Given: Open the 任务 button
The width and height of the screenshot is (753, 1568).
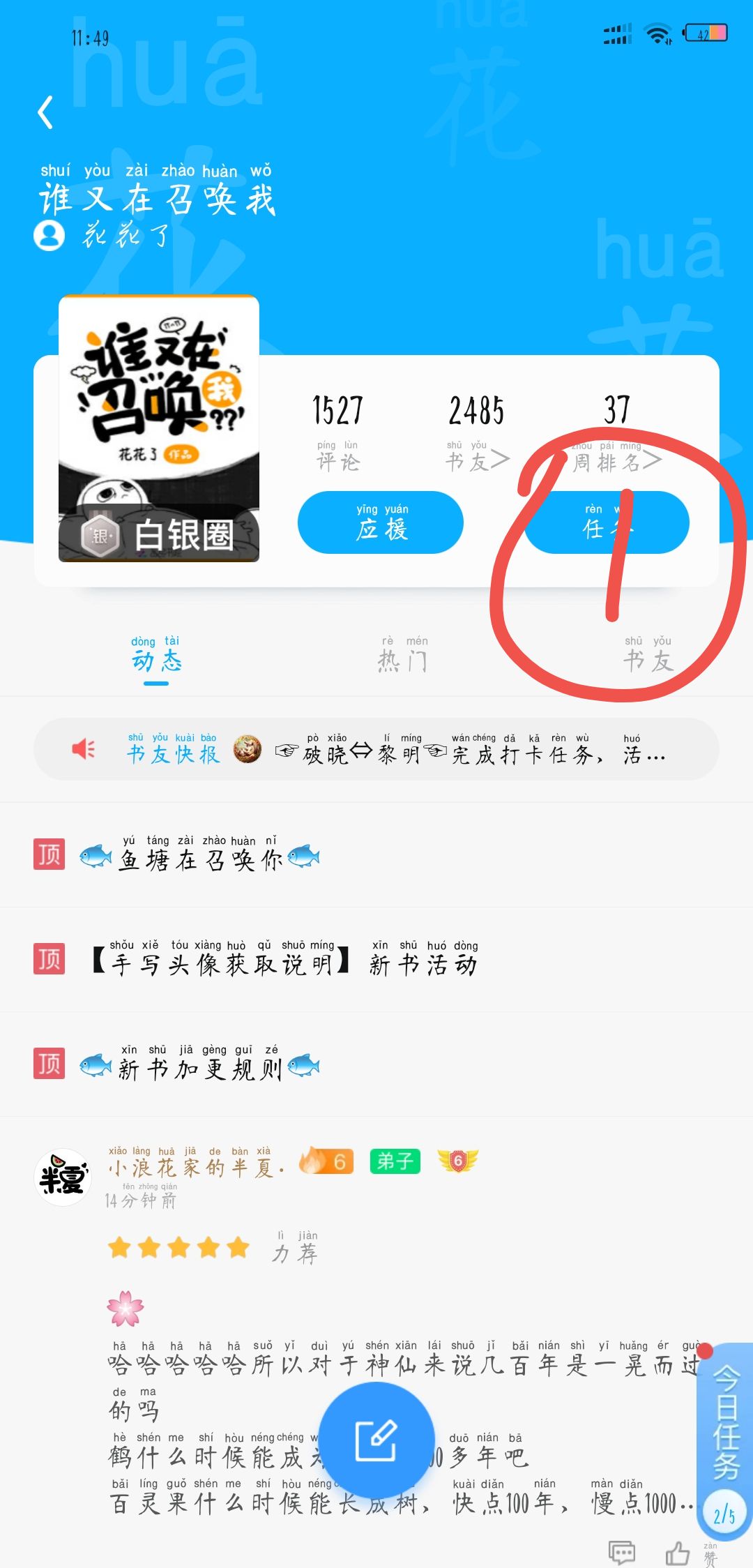Looking at the screenshot, I should (x=607, y=522).
